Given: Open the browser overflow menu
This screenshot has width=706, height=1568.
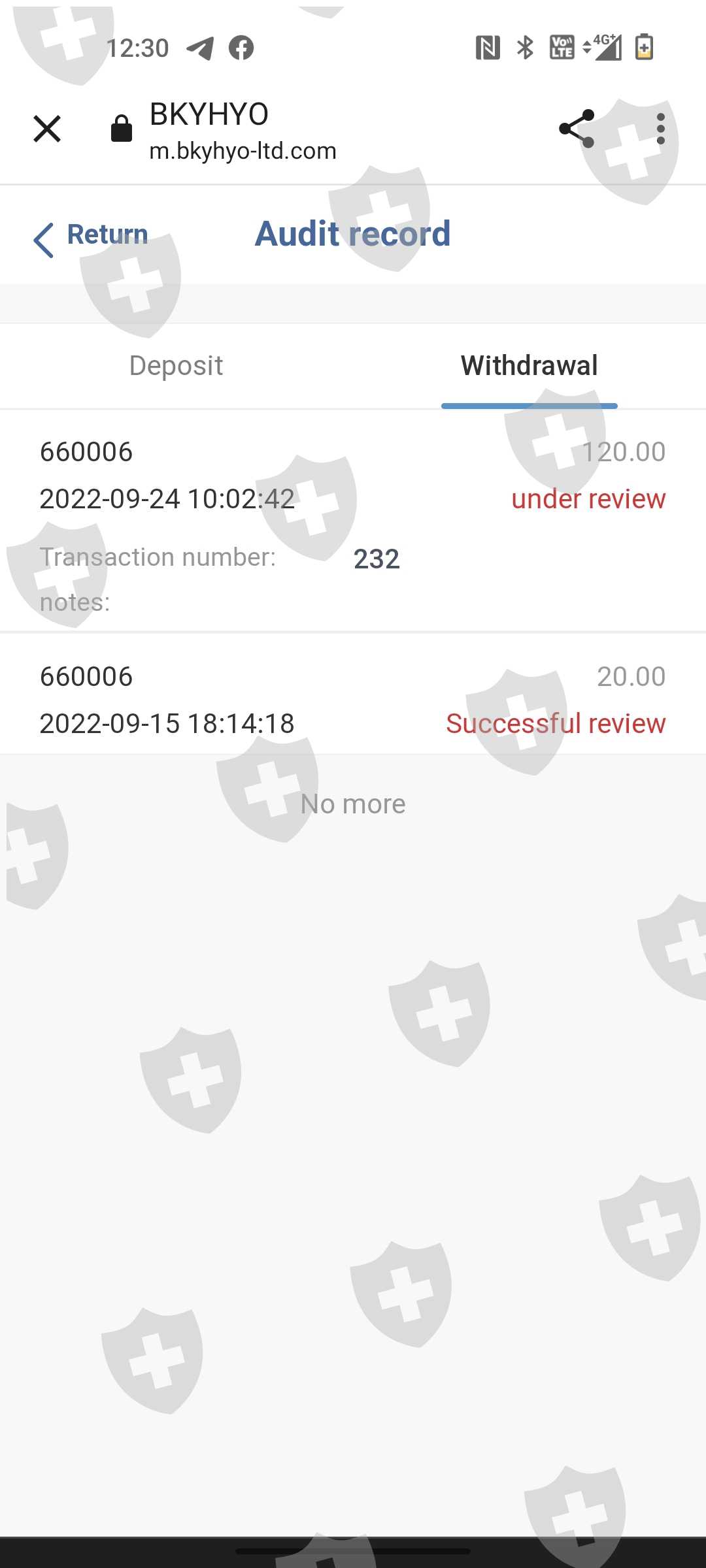Looking at the screenshot, I should click(661, 129).
